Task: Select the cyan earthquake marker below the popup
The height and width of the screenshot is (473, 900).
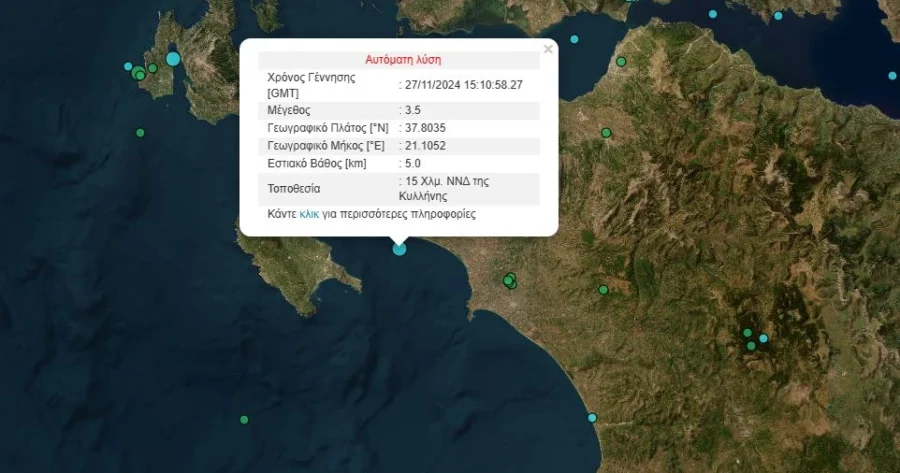Action: click(399, 248)
